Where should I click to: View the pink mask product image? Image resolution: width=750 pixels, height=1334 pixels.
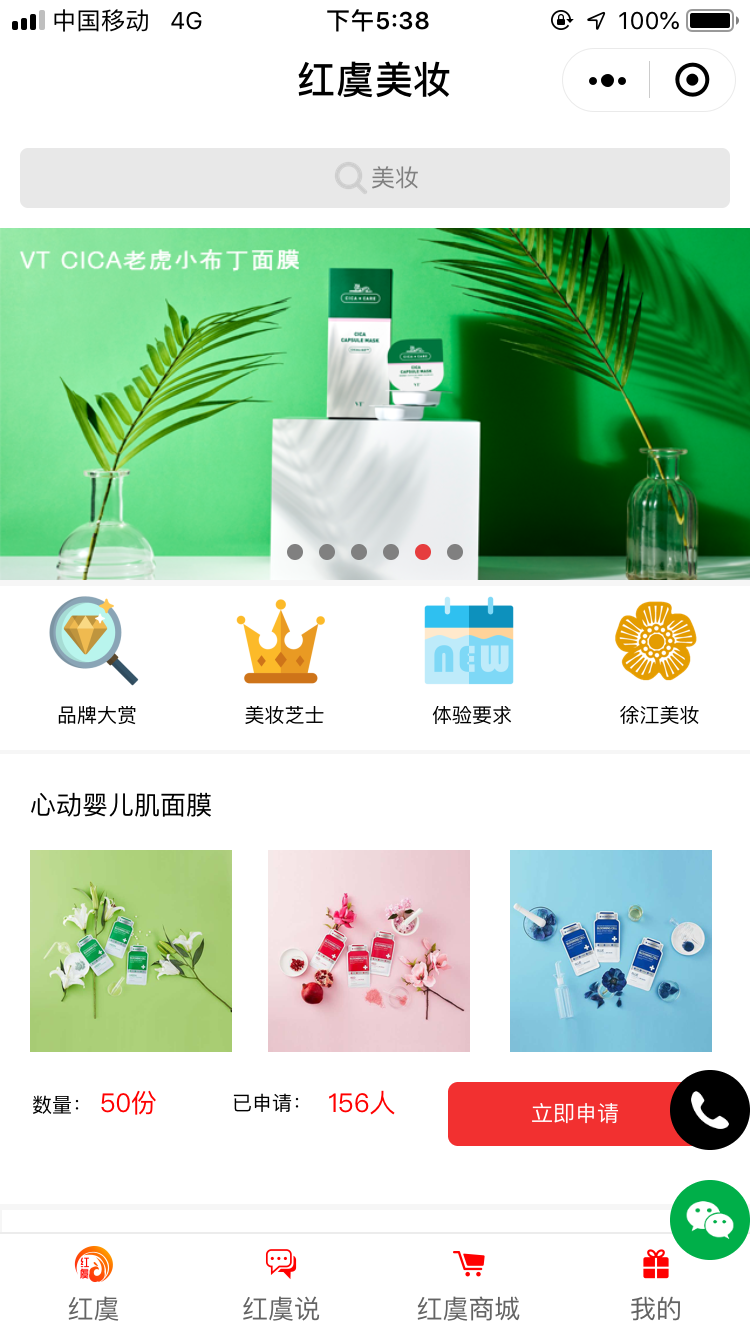pos(369,950)
